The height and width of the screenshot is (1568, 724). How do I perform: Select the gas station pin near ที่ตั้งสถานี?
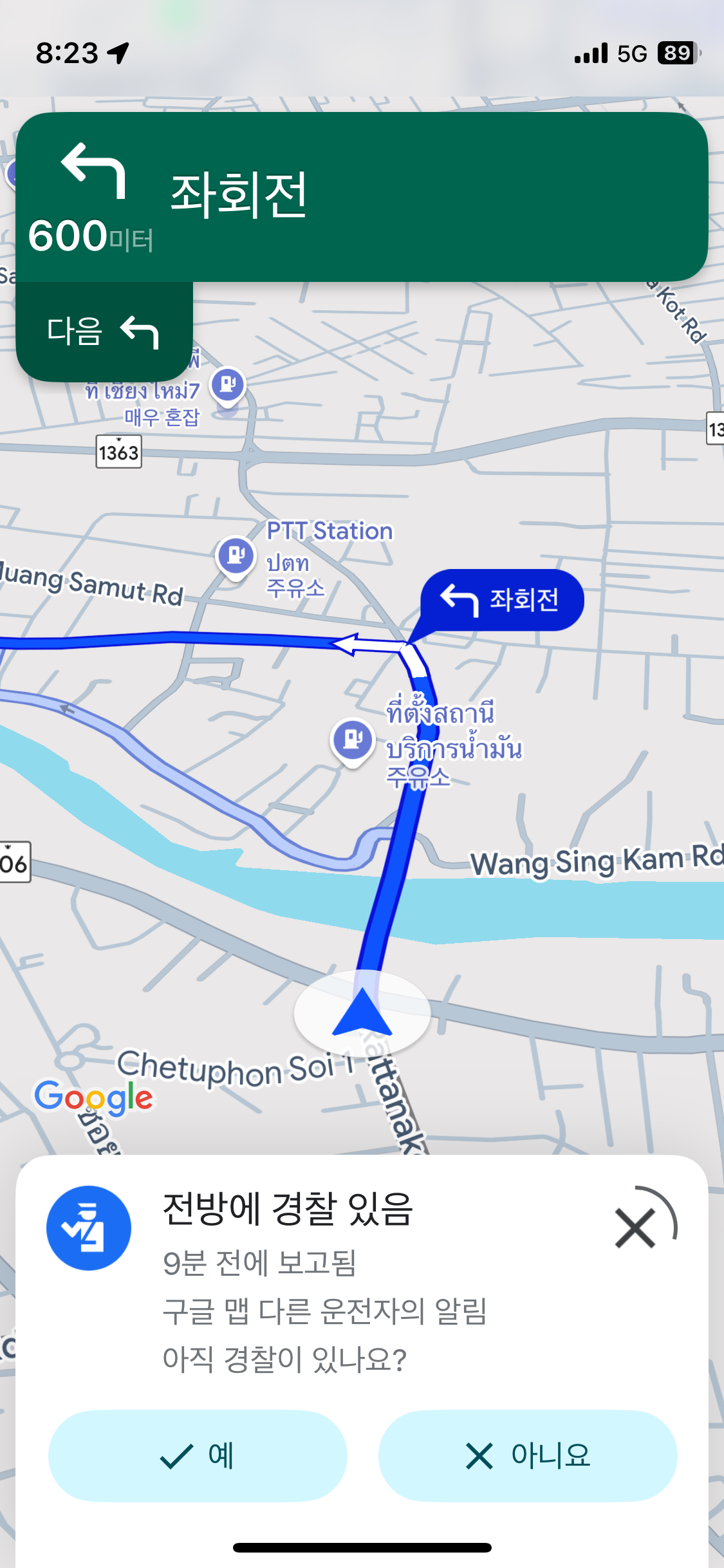(353, 739)
